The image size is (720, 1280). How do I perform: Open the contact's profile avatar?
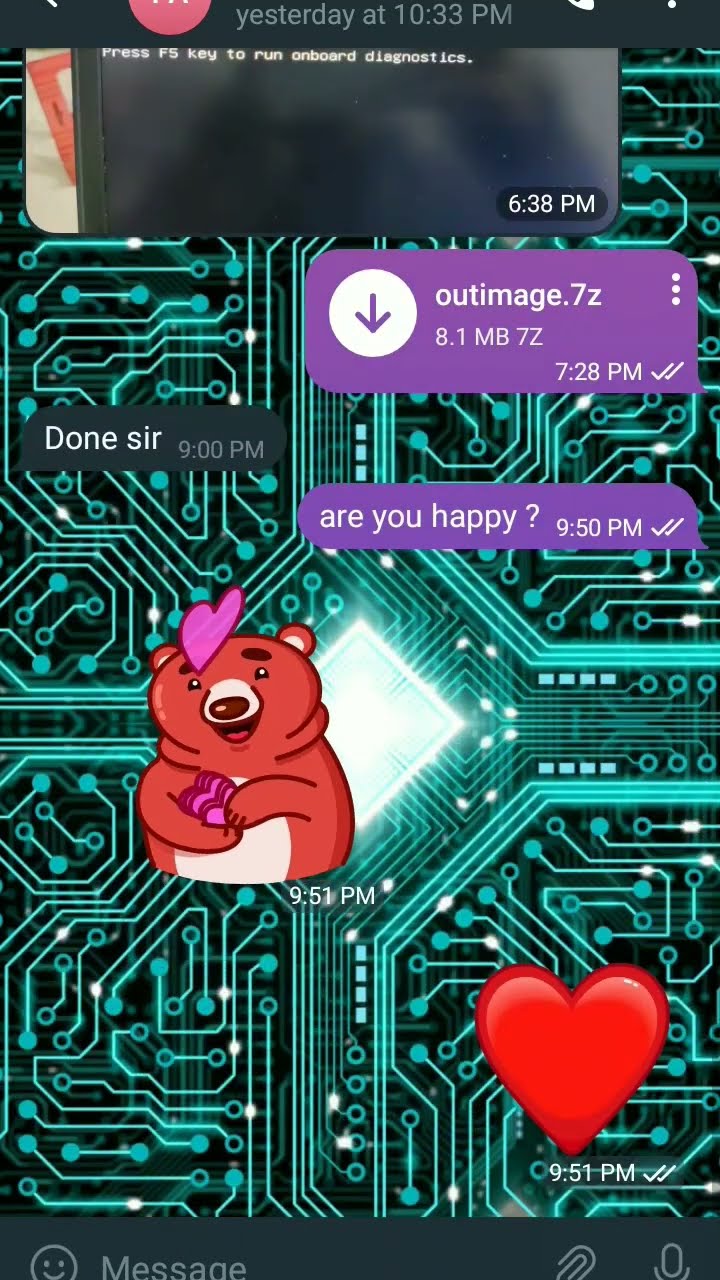[170, 10]
